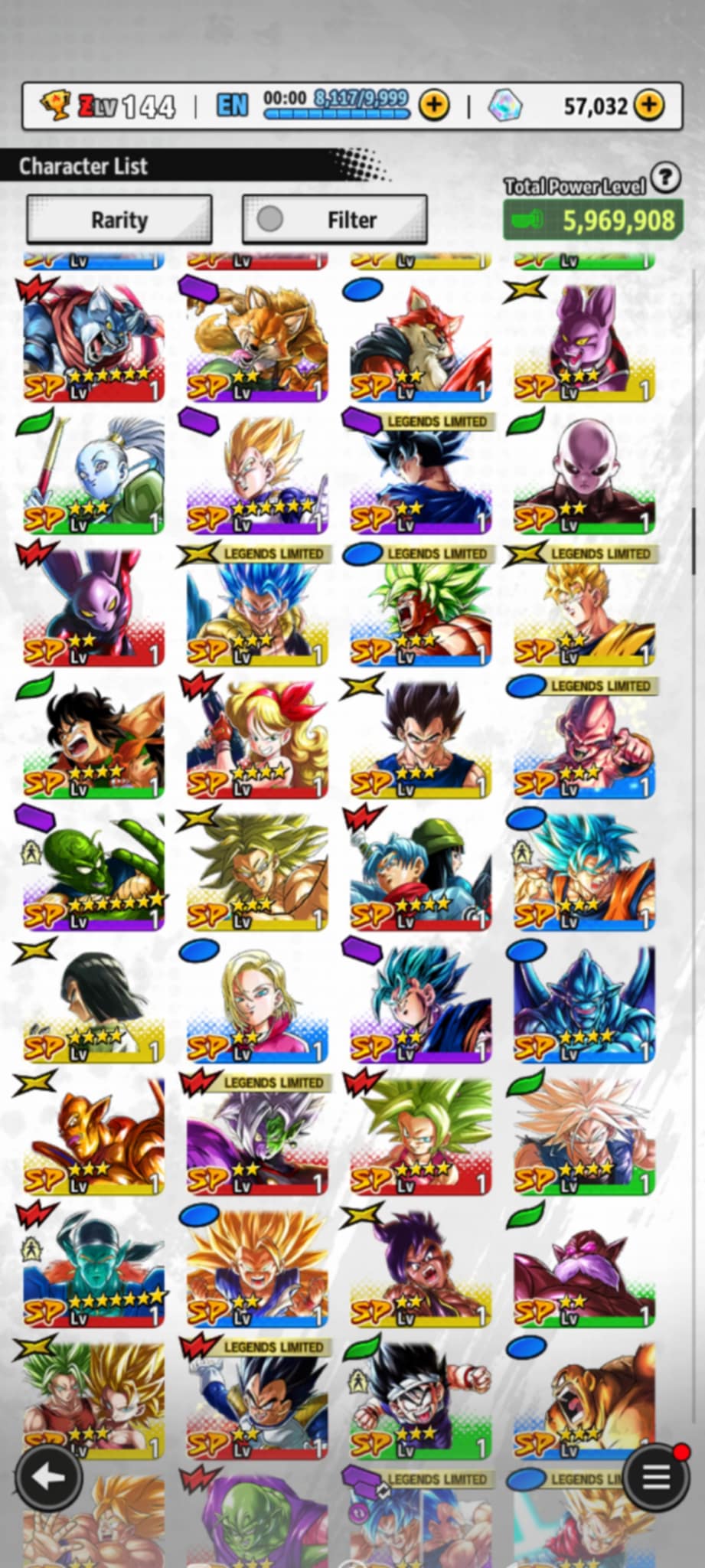Tap the plus button to refill energy

coord(434,105)
